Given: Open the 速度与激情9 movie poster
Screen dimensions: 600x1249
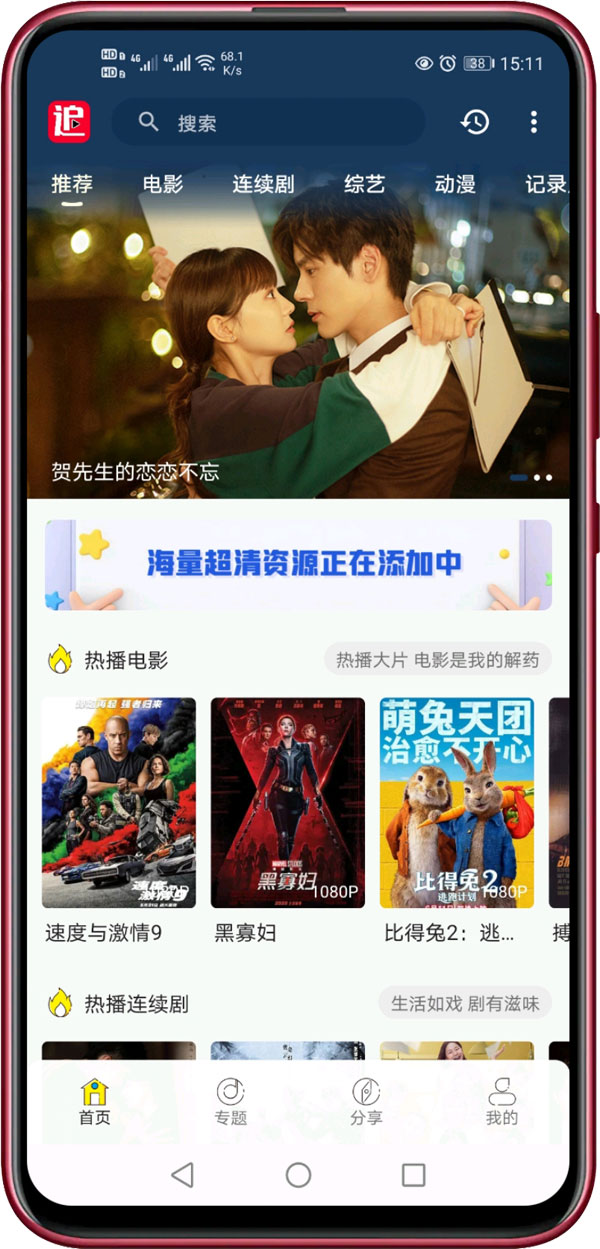Looking at the screenshot, I should tap(119, 802).
